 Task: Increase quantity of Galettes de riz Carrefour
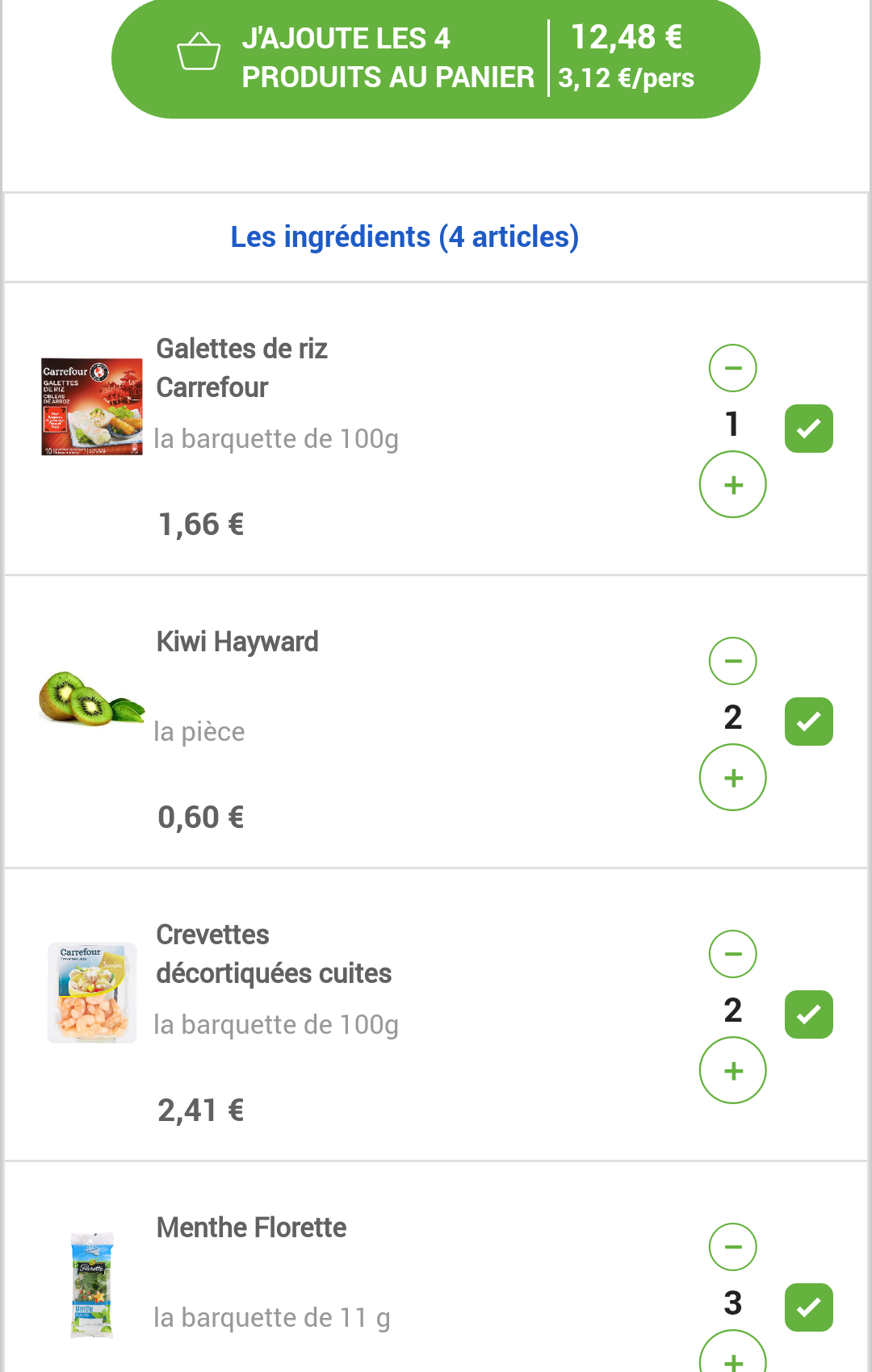pos(732,485)
